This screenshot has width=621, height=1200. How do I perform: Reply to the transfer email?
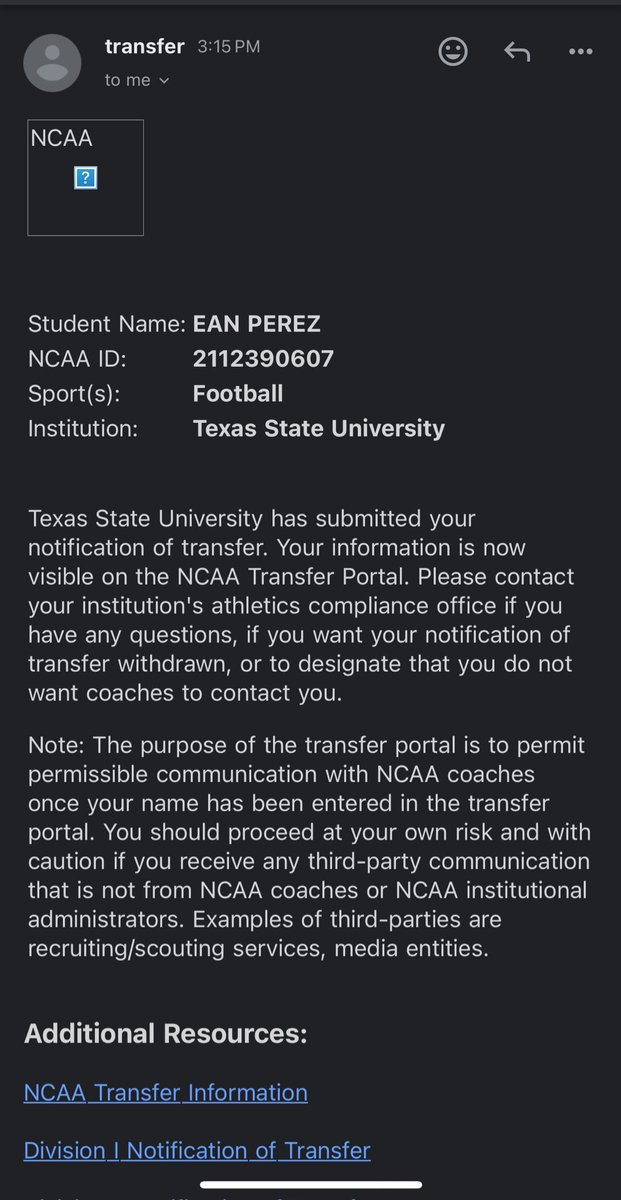pyautogui.click(x=516, y=52)
